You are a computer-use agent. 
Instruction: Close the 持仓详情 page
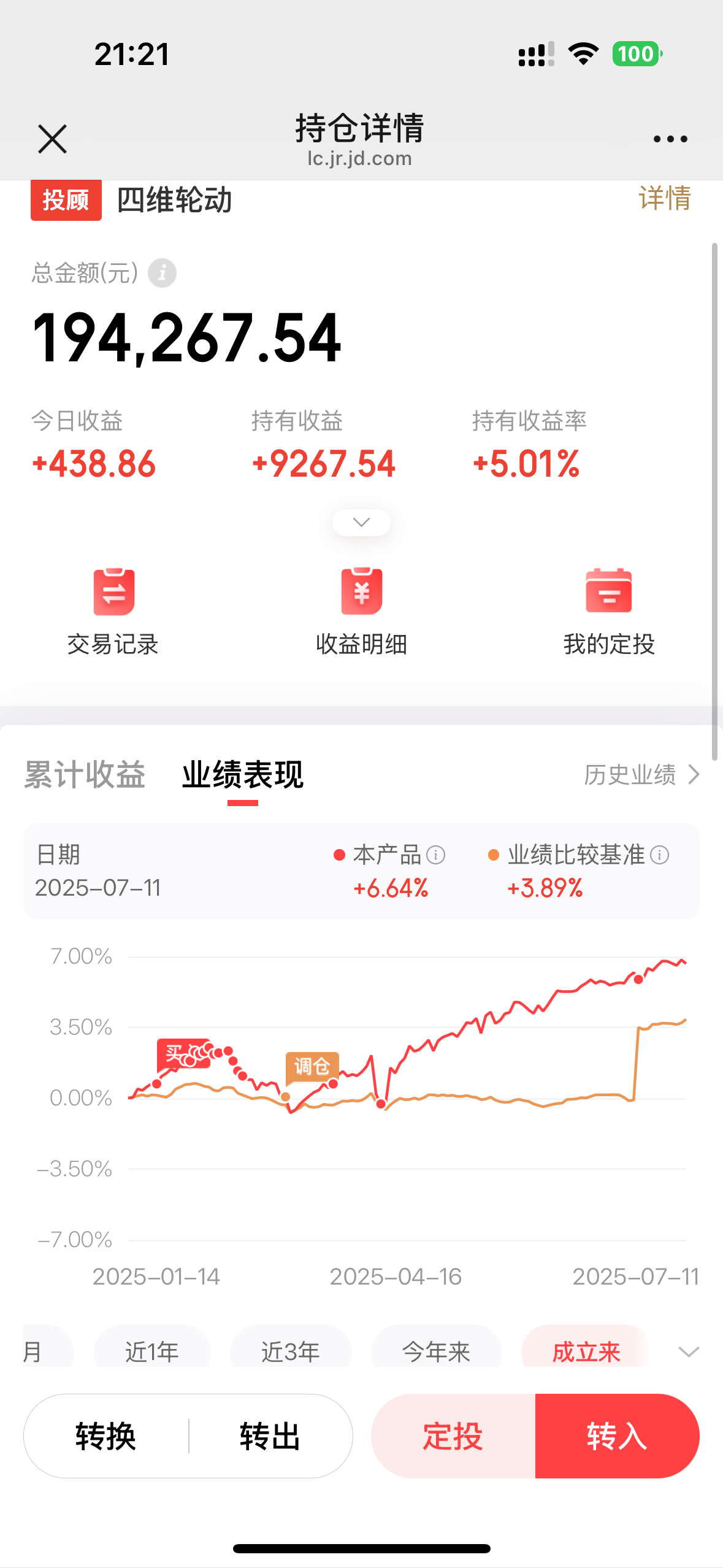(x=52, y=139)
